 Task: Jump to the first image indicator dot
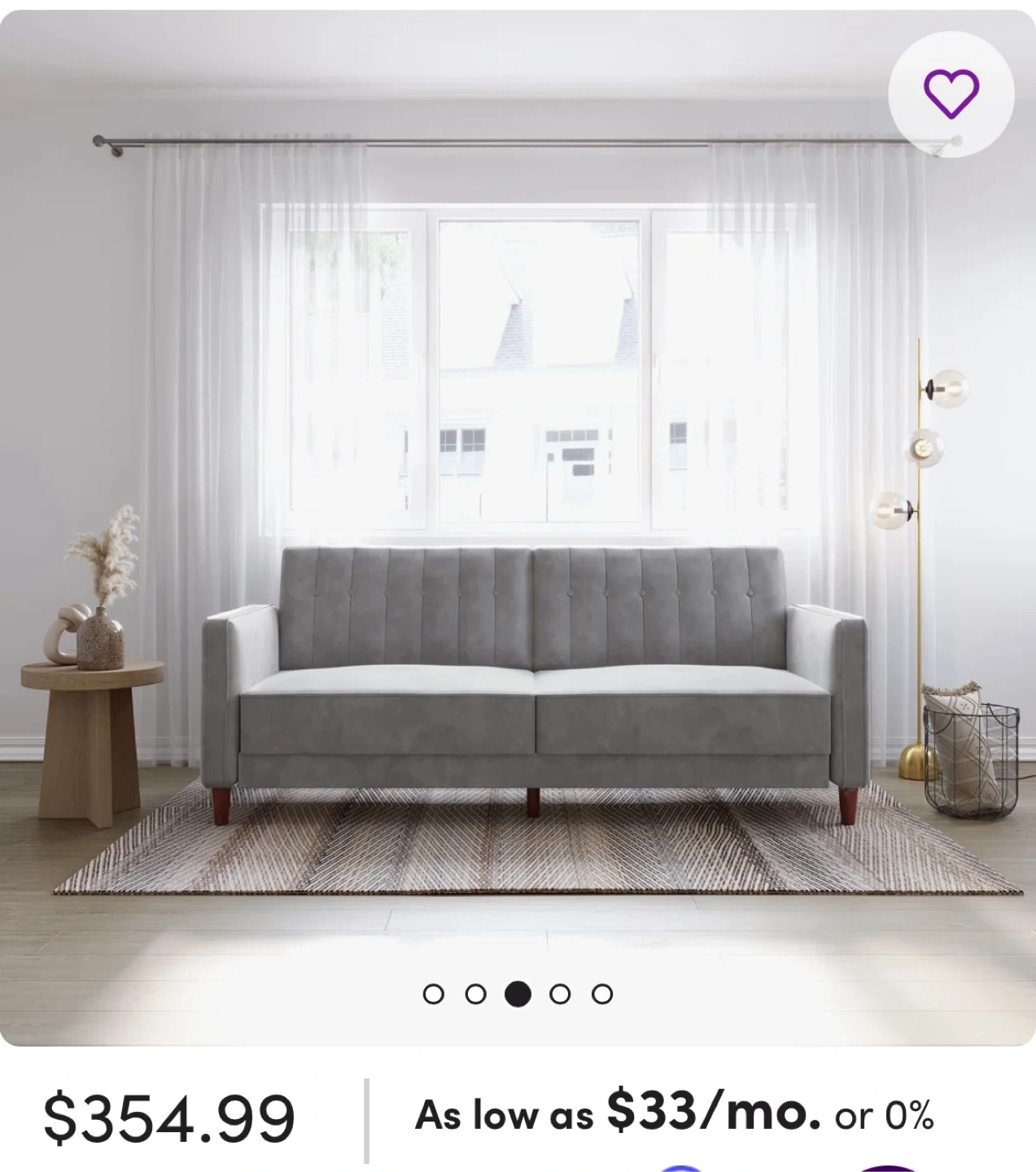(x=434, y=994)
